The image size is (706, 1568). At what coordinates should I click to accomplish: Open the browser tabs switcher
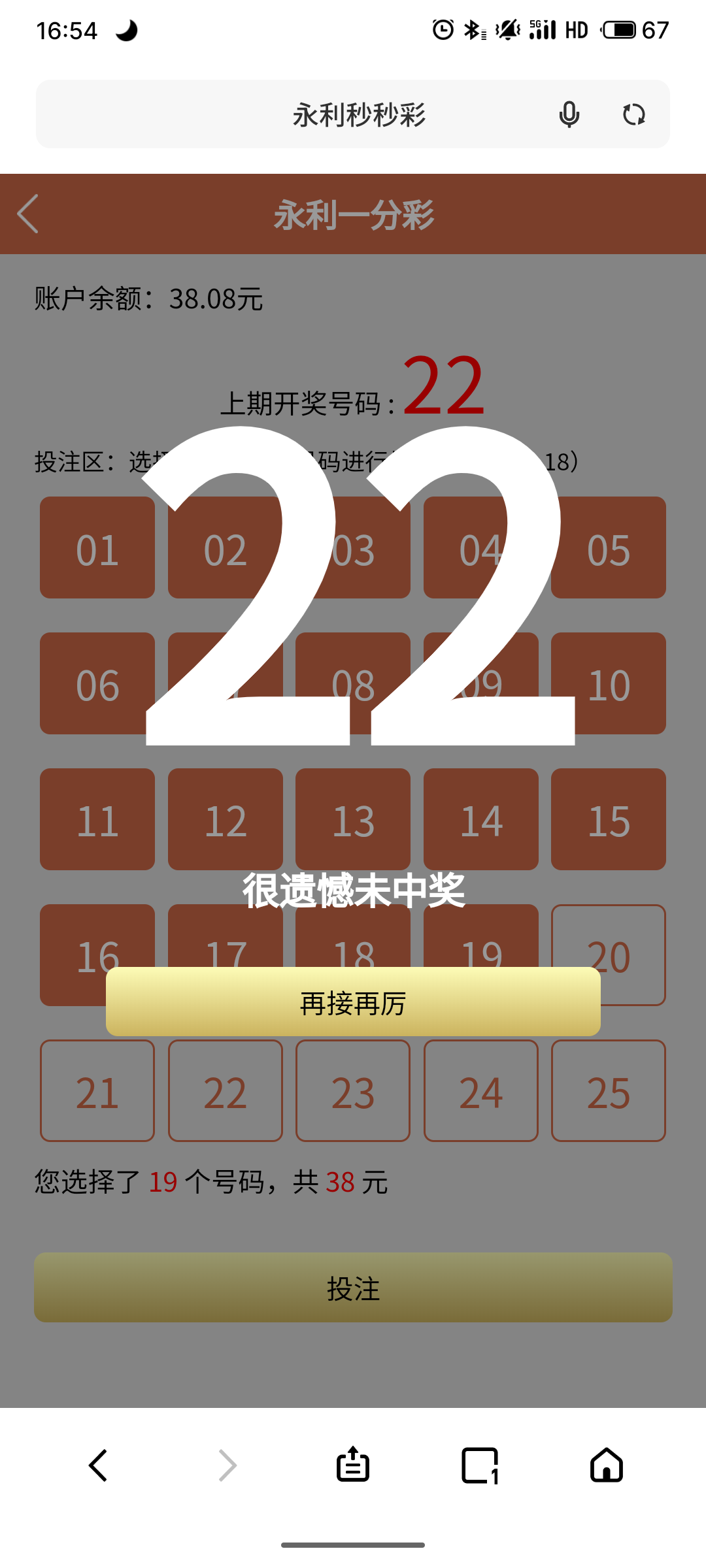480,1465
